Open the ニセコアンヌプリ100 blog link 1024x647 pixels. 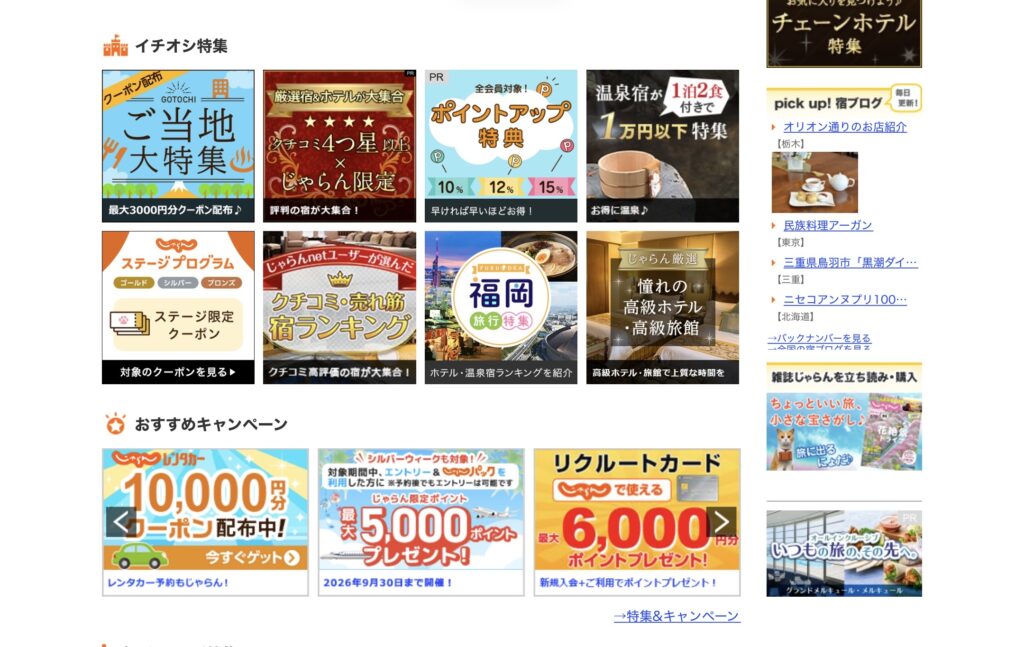click(x=844, y=300)
